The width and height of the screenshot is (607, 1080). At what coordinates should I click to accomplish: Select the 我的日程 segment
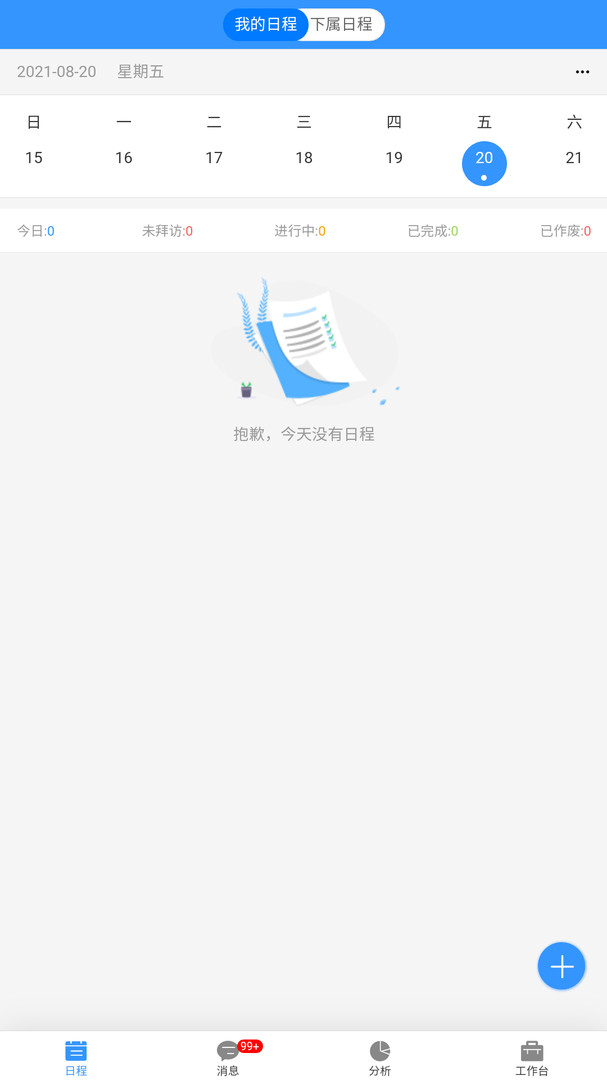(265, 24)
